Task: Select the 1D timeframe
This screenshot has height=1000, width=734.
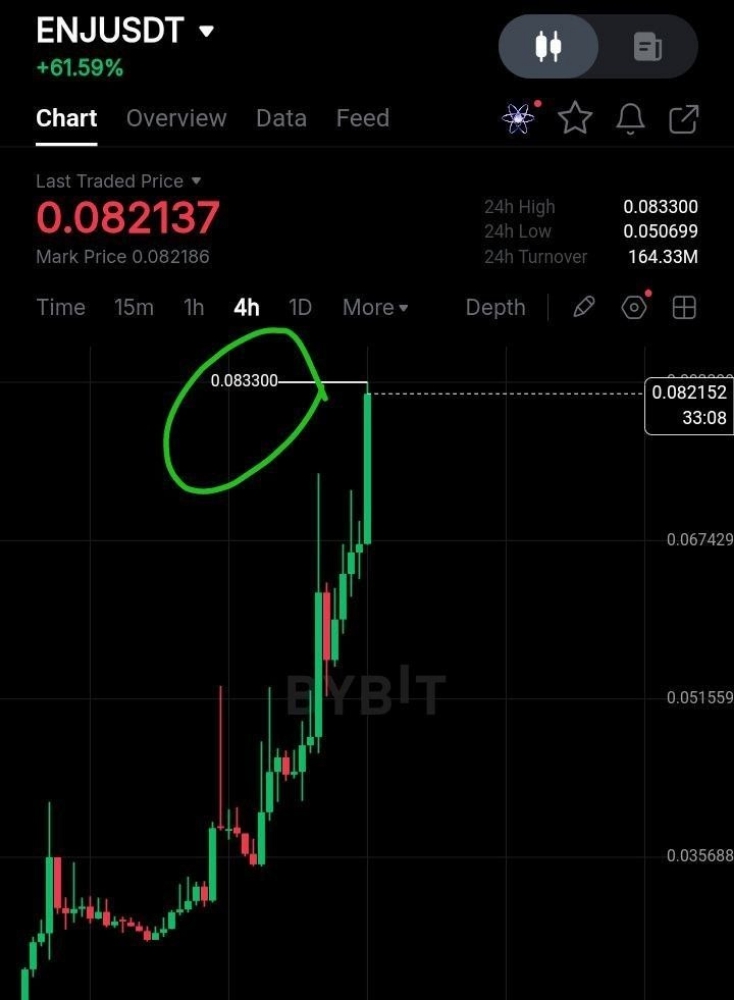Action: pos(300,307)
